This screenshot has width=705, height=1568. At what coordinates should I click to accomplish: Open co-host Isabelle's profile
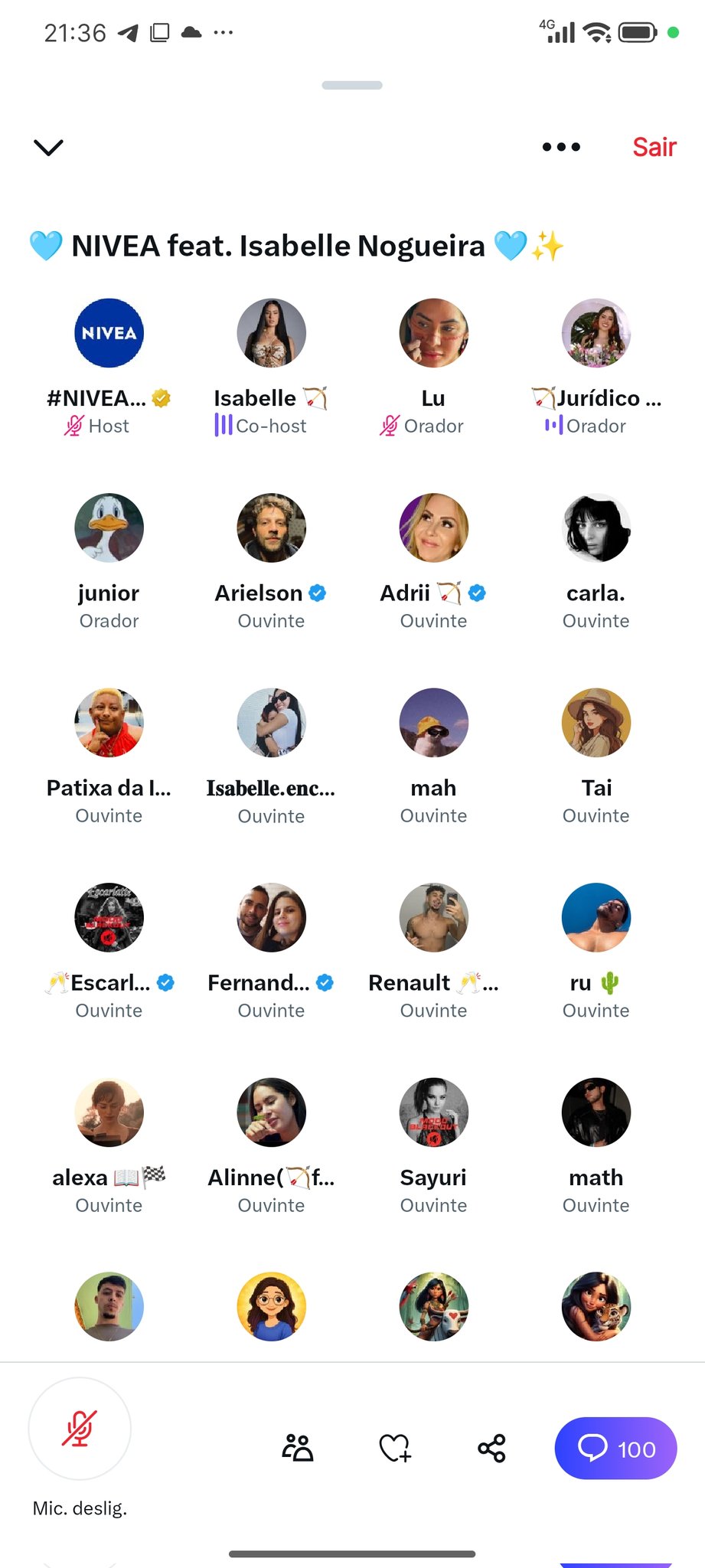pyautogui.click(x=271, y=333)
